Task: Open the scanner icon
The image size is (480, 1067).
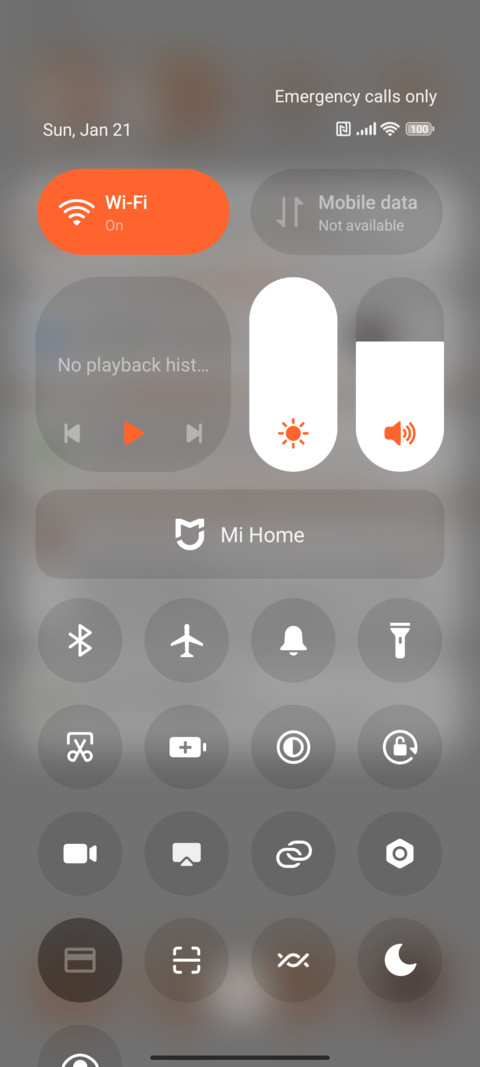Action: click(187, 960)
